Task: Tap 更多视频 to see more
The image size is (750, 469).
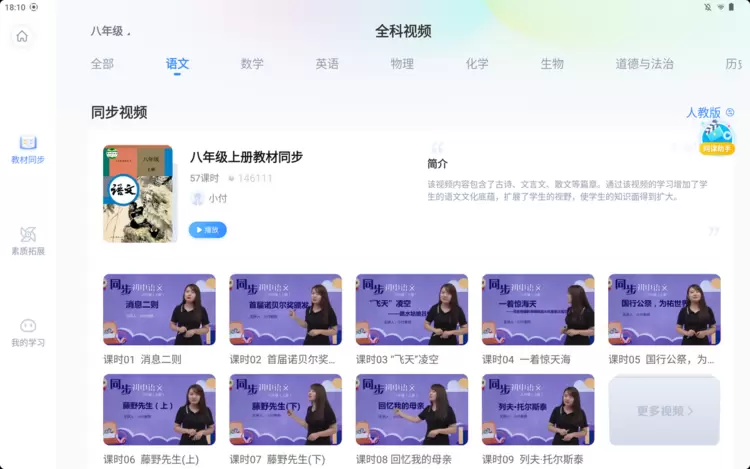Action: [664, 411]
